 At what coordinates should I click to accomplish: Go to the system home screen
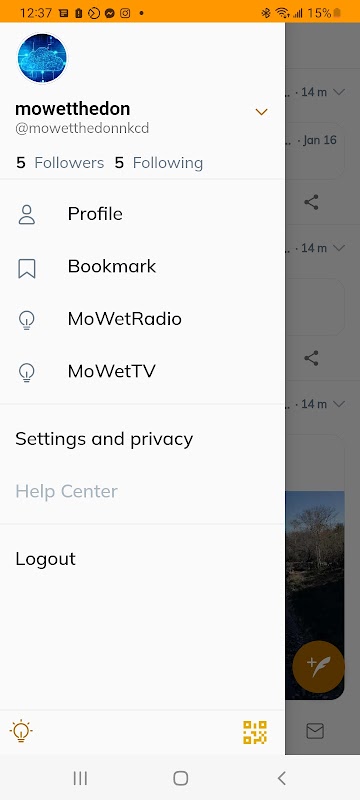(181, 778)
